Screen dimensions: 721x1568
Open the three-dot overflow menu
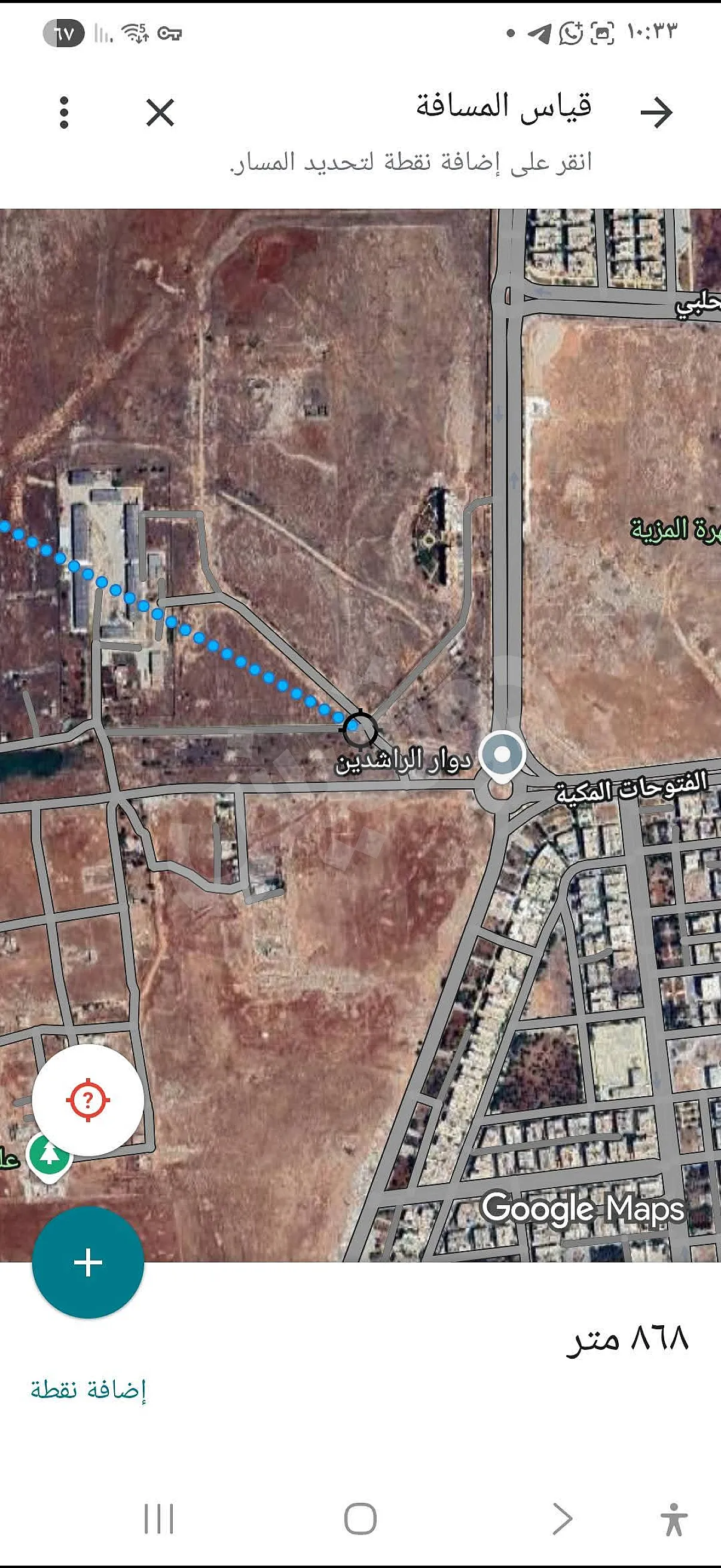64,112
